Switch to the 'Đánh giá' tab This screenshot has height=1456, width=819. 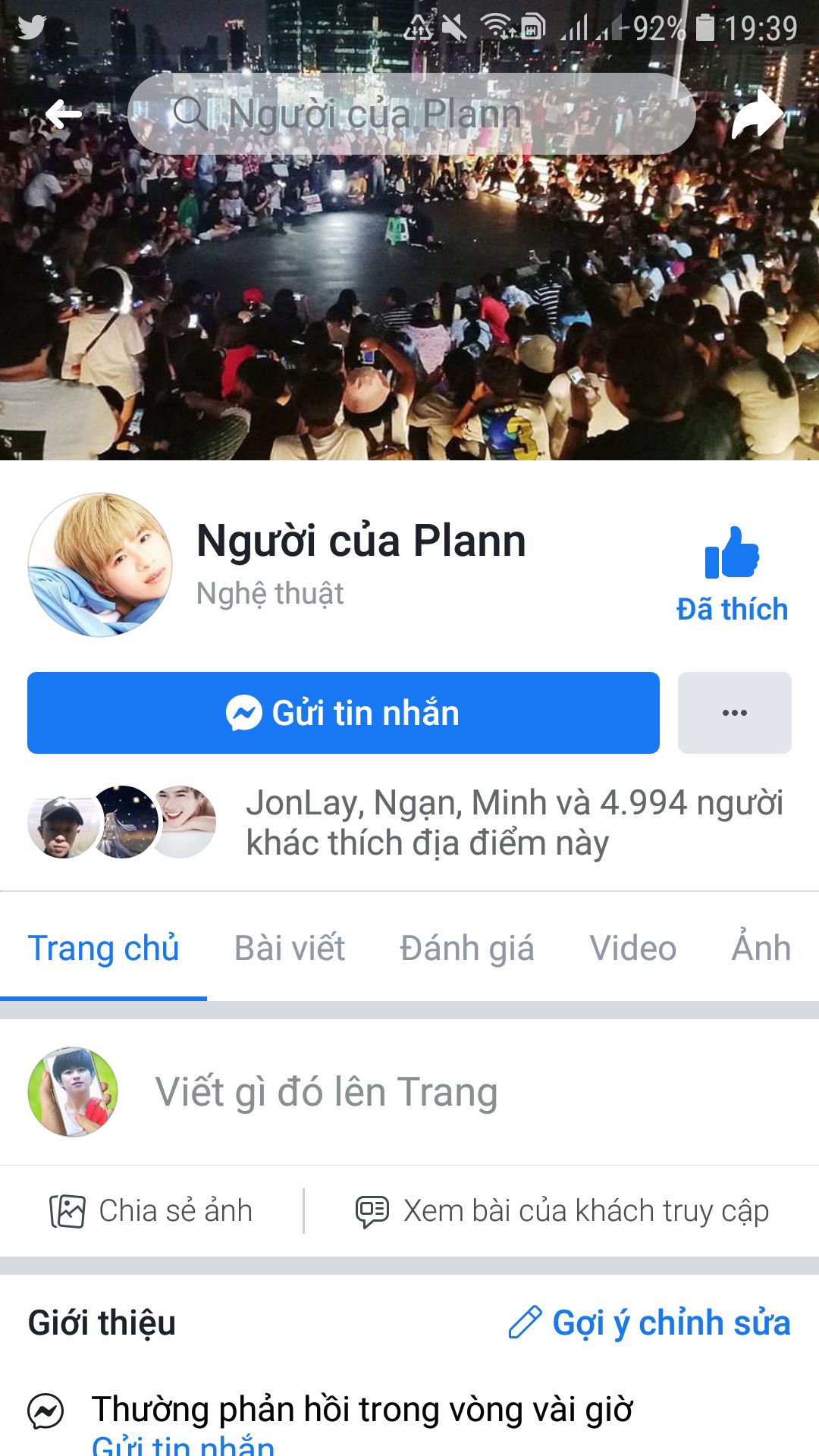tap(467, 948)
